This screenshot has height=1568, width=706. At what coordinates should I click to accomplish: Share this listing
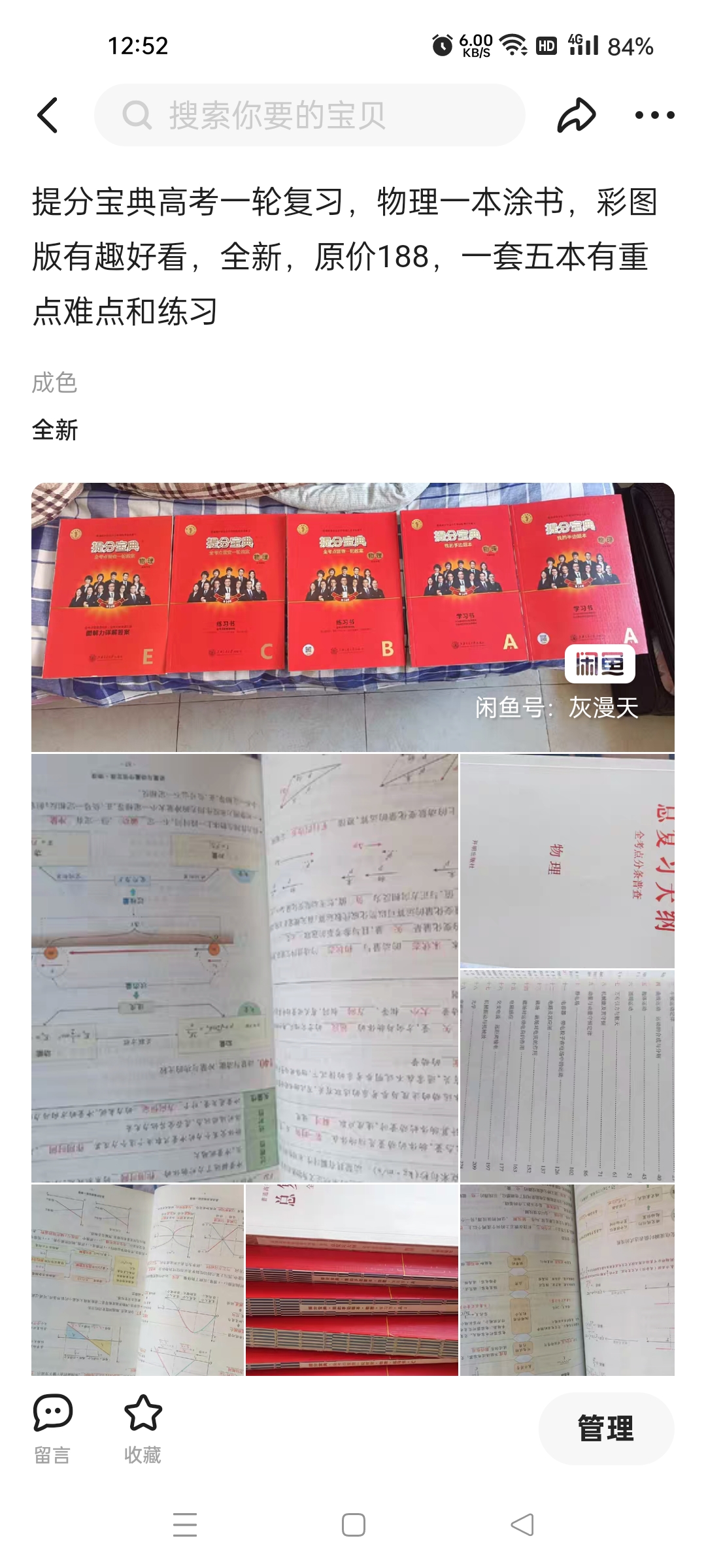pos(576,115)
